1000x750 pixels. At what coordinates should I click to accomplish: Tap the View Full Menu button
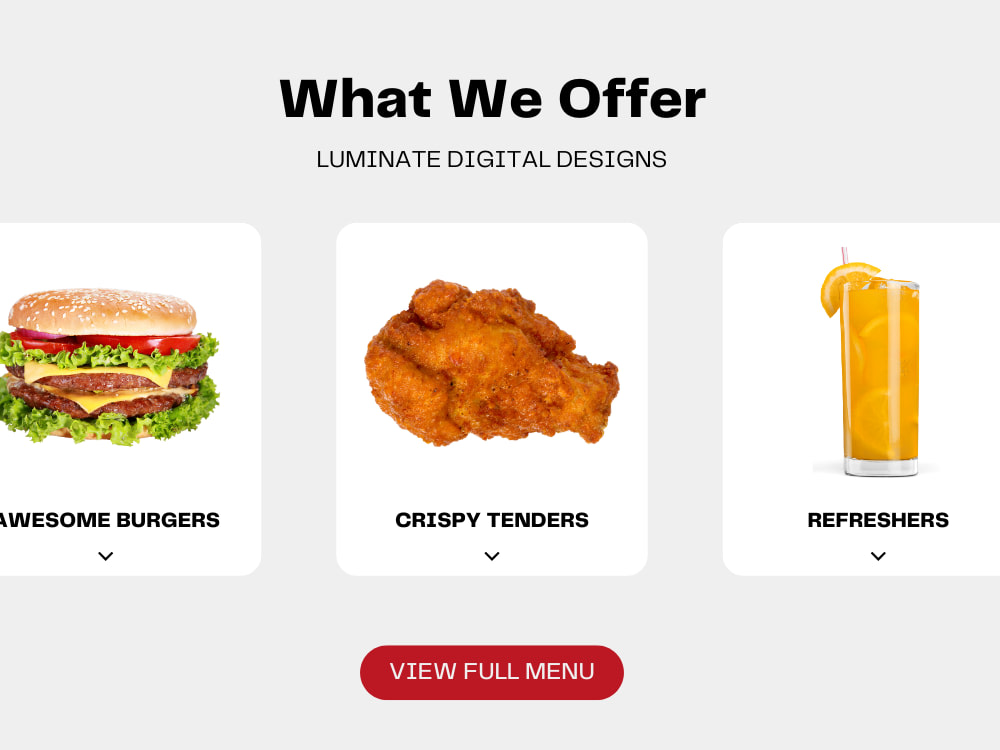pyautogui.click(x=491, y=672)
